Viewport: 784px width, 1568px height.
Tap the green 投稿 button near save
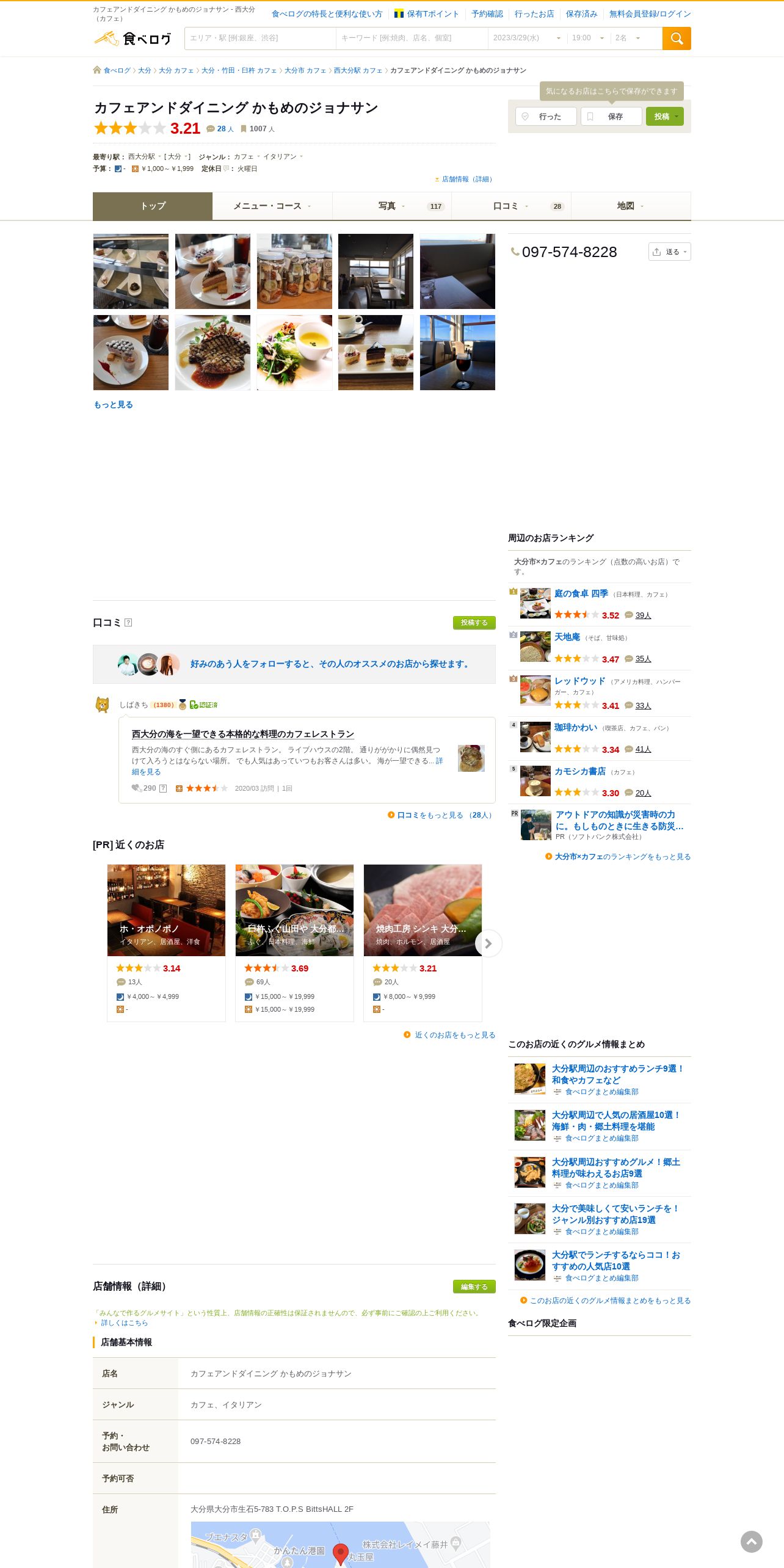(664, 117)
